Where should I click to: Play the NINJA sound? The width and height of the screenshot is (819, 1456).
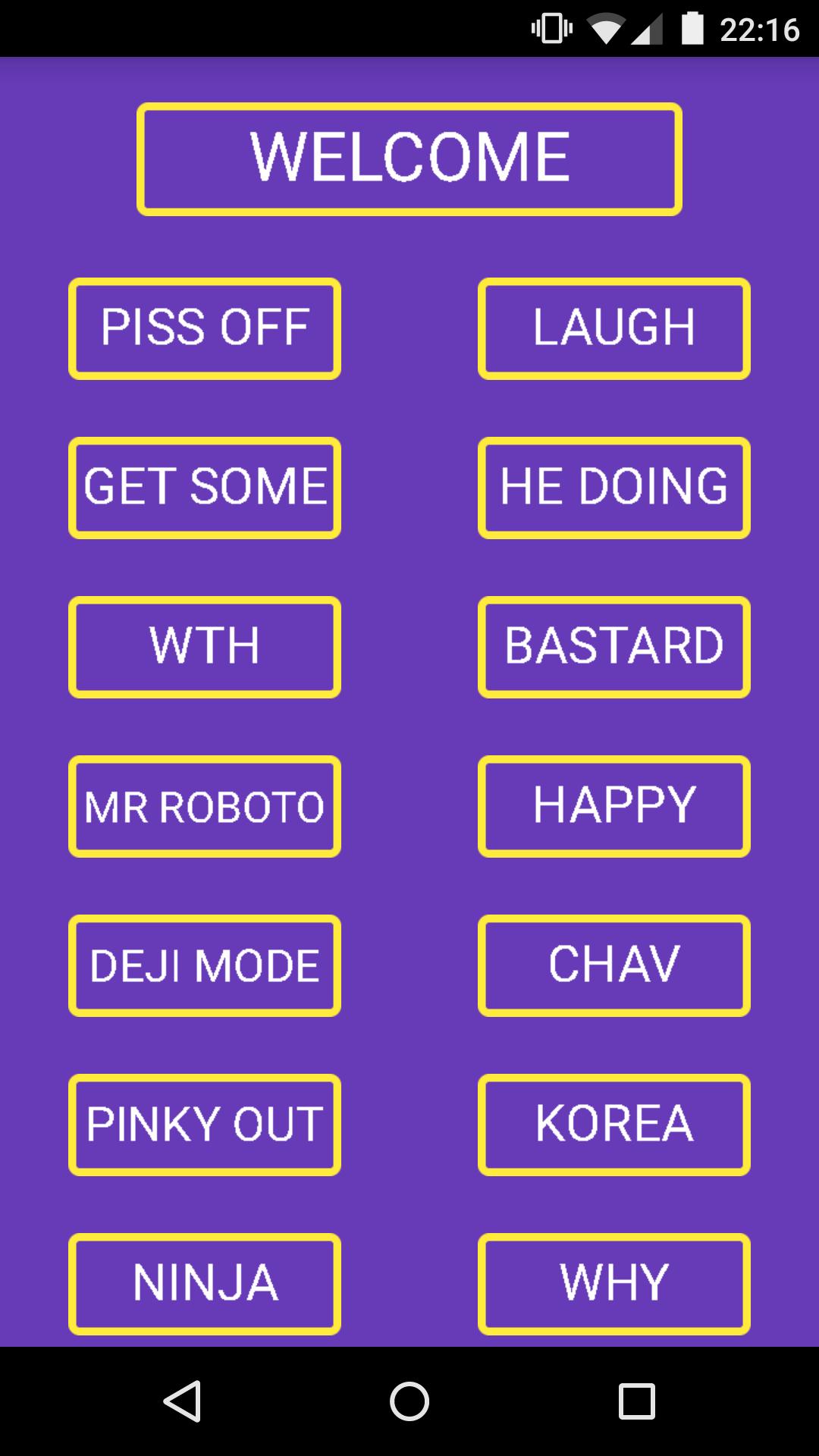point(205,1284)
